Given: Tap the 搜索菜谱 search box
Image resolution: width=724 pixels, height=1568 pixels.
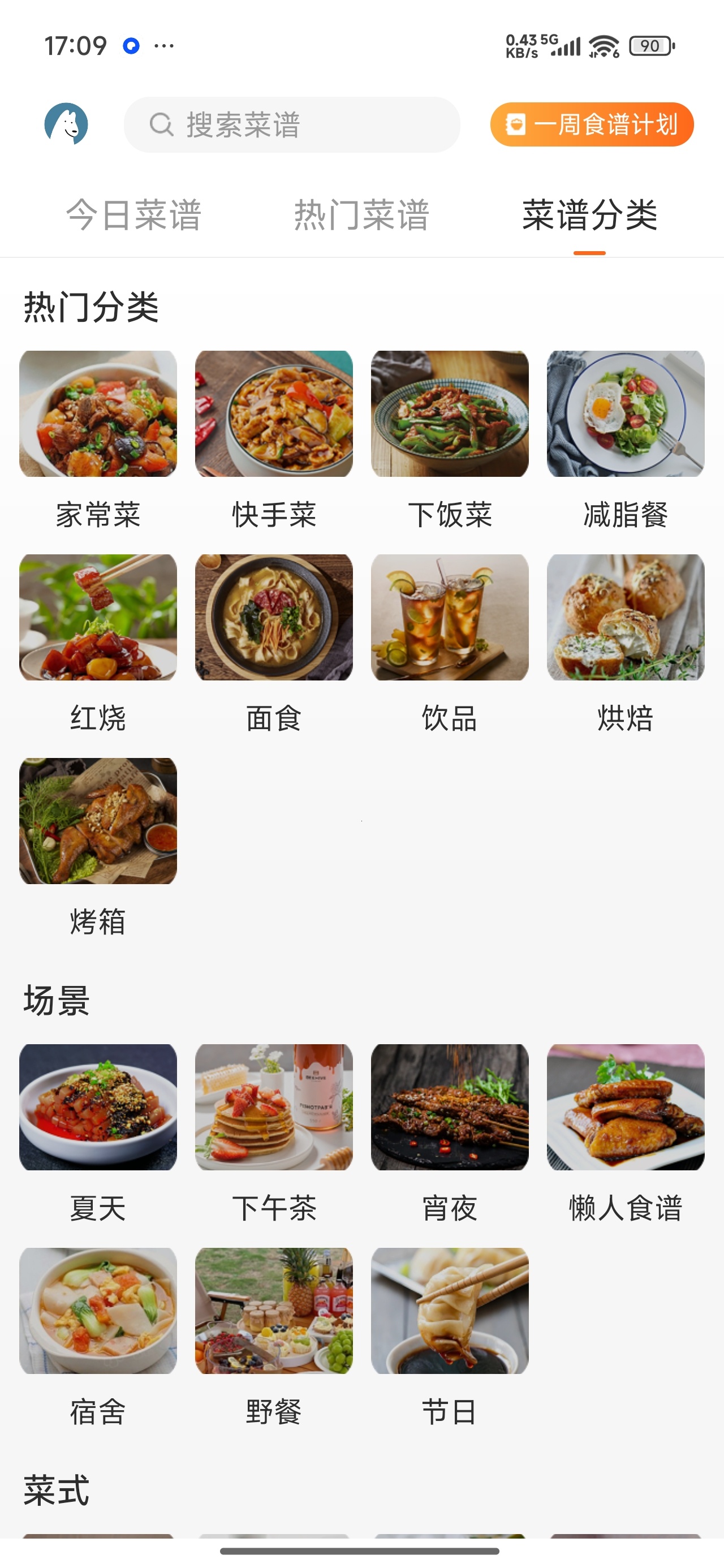Looking at the screenshot, I should [x=292, y=125].
